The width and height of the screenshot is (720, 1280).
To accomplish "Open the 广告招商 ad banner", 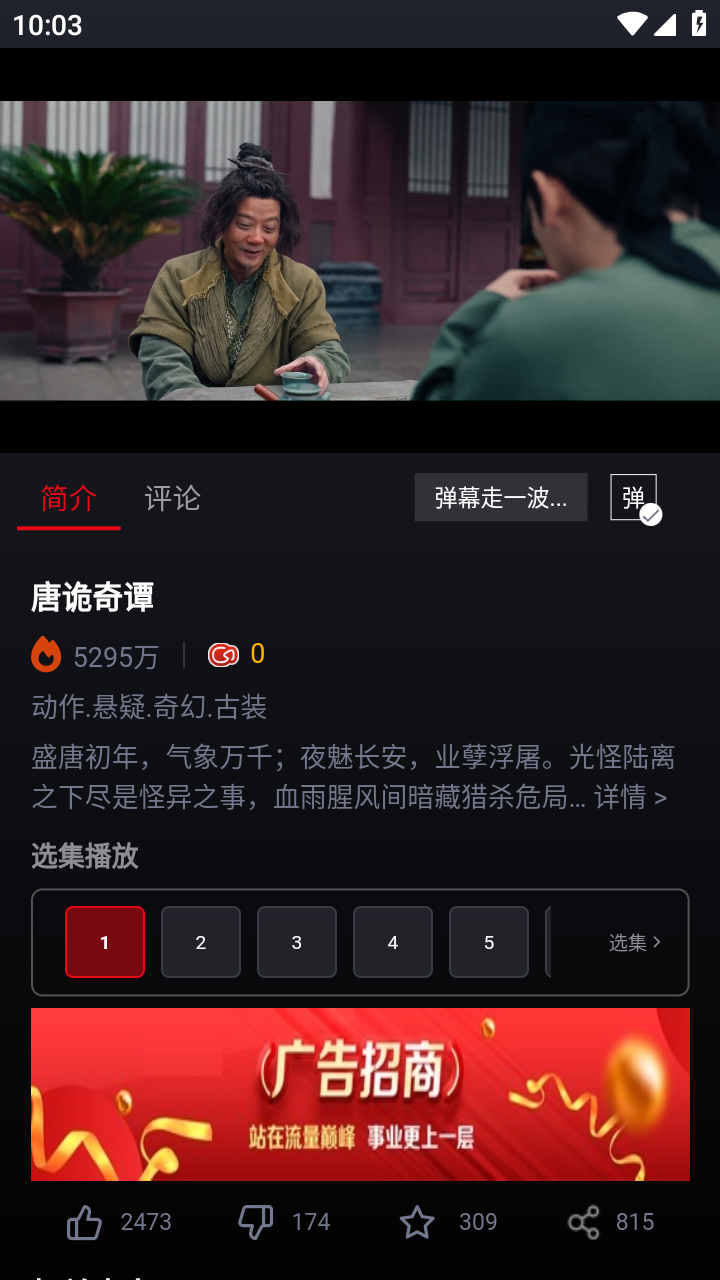I will tap(360, 1094).
